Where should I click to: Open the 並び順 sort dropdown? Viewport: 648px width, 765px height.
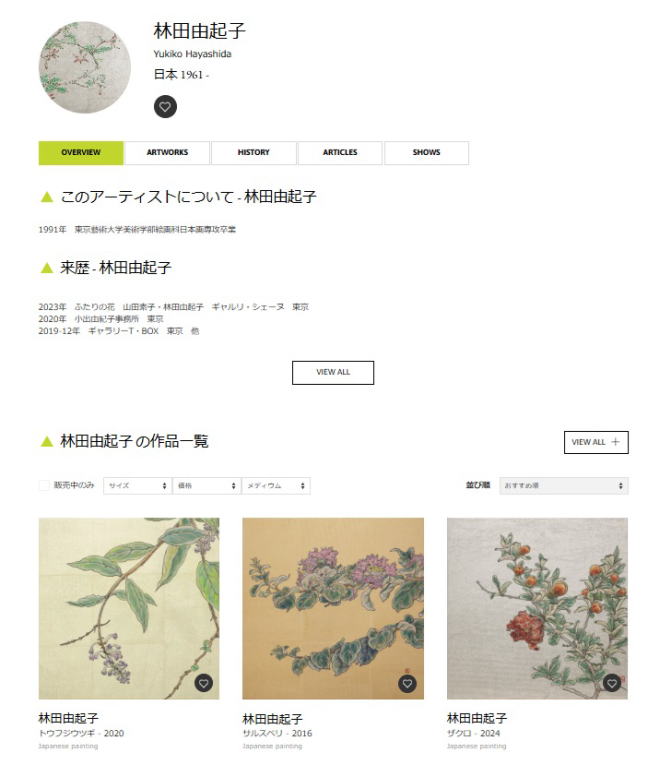tap(563, 485)
